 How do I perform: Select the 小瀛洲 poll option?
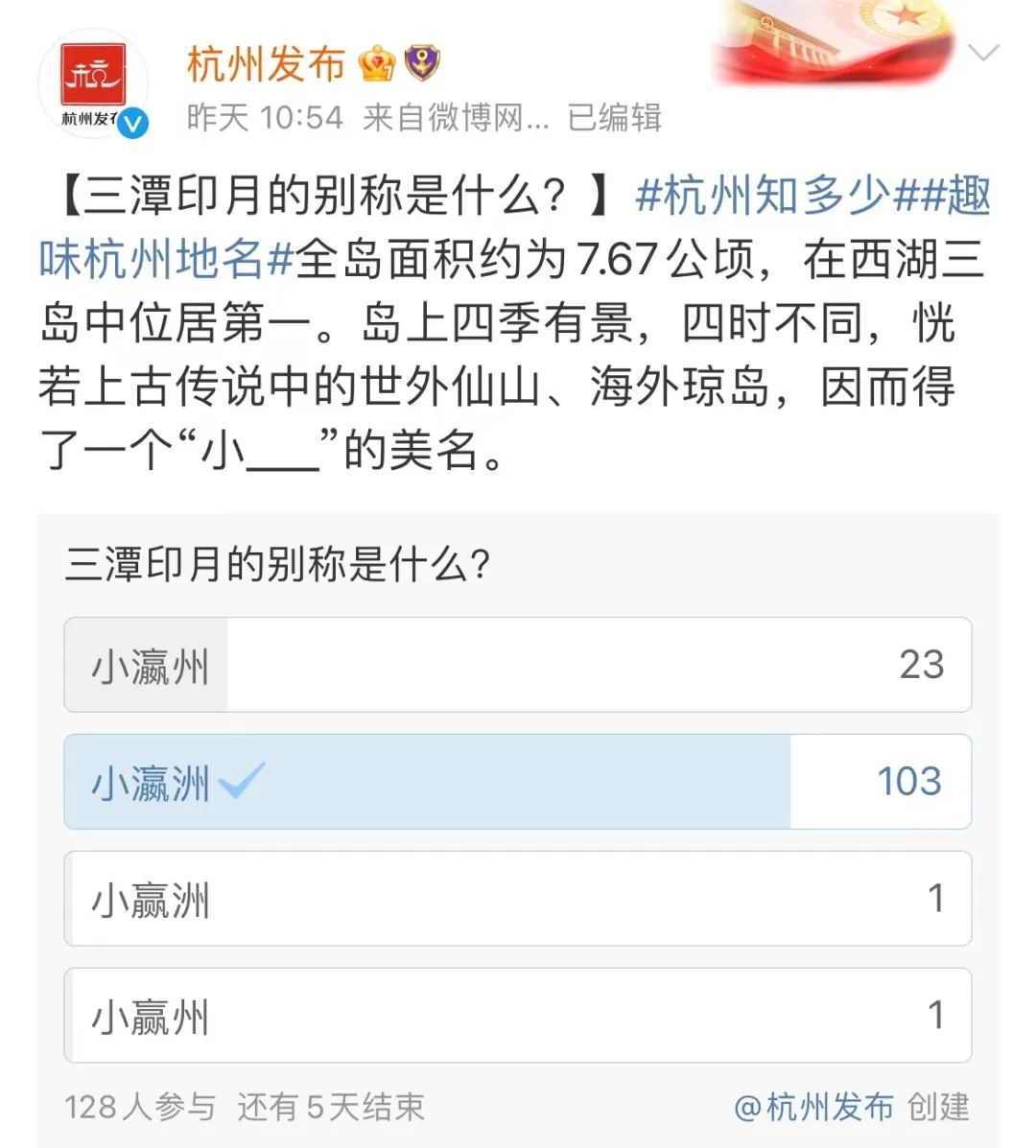(x=517, y=782)
